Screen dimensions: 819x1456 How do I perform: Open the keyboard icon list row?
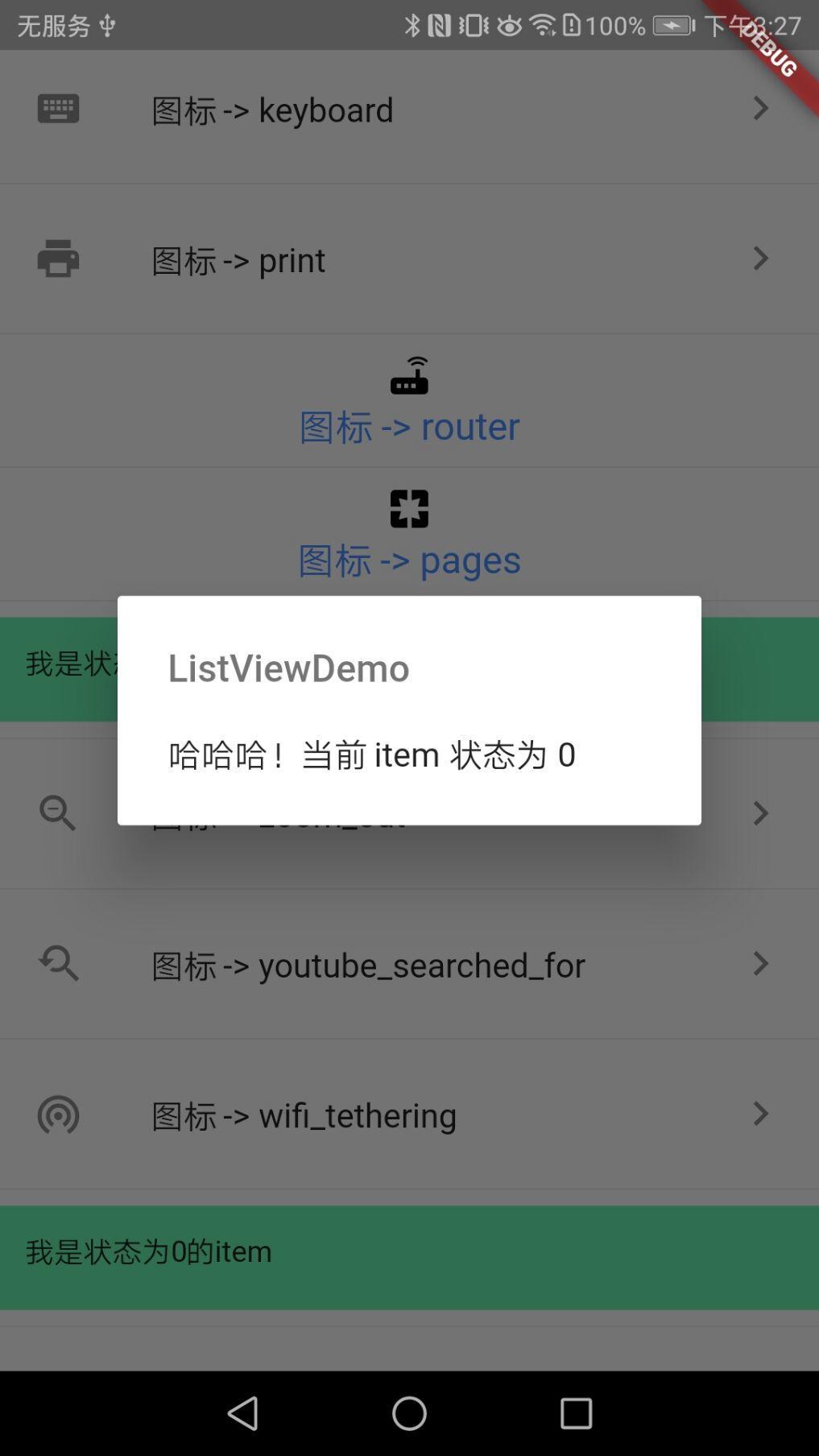click(x=409, y=110)
